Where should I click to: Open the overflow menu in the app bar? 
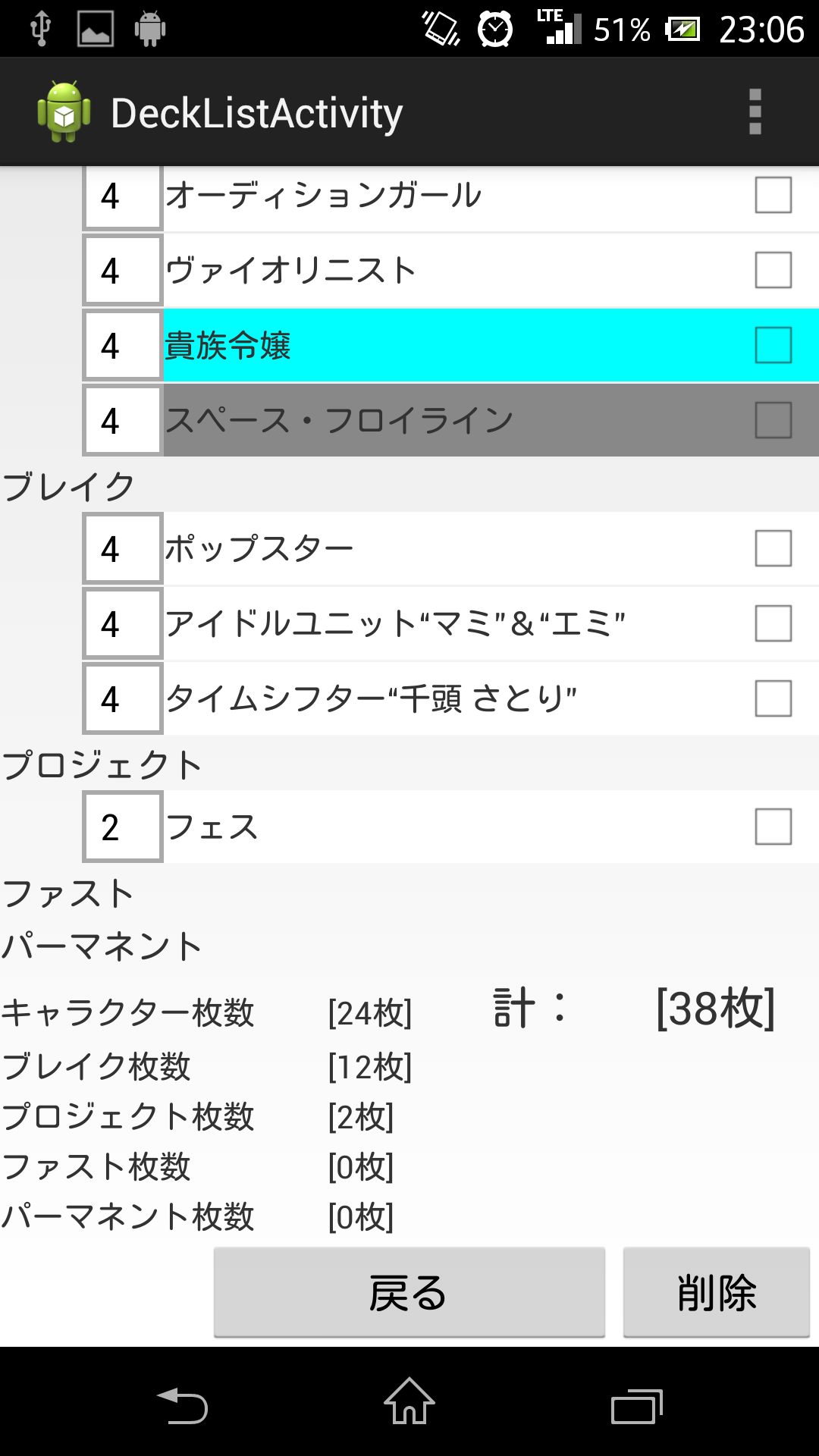(755, 112)
